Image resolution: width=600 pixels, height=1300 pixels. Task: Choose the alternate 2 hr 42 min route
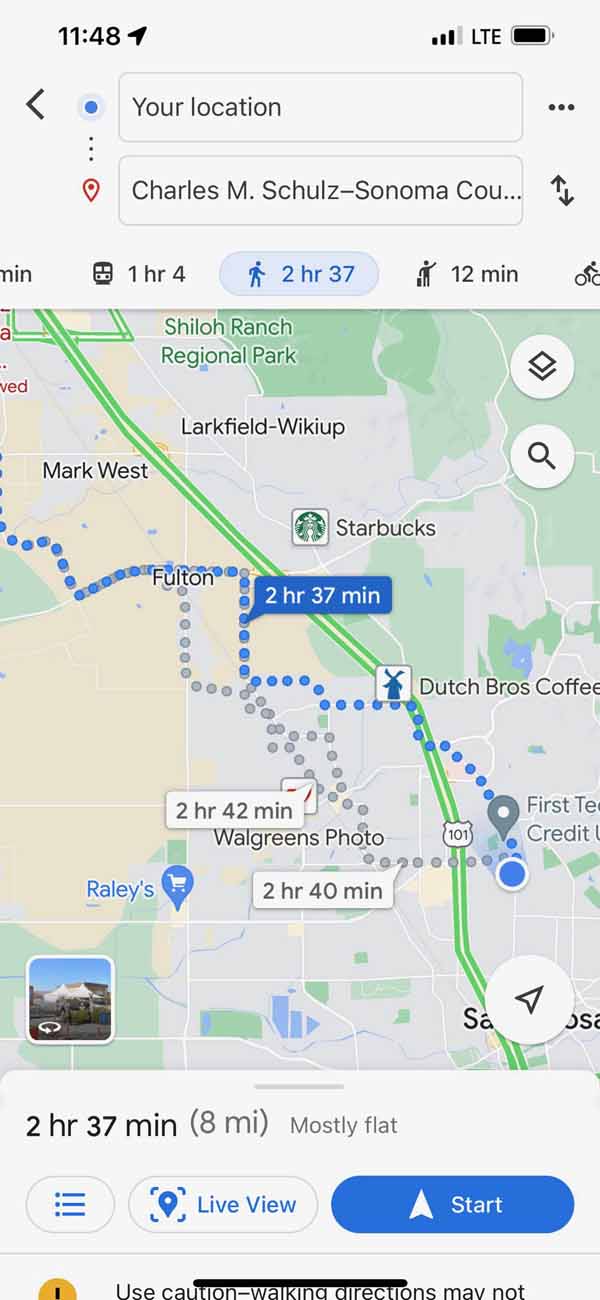[x=234, y=810]
